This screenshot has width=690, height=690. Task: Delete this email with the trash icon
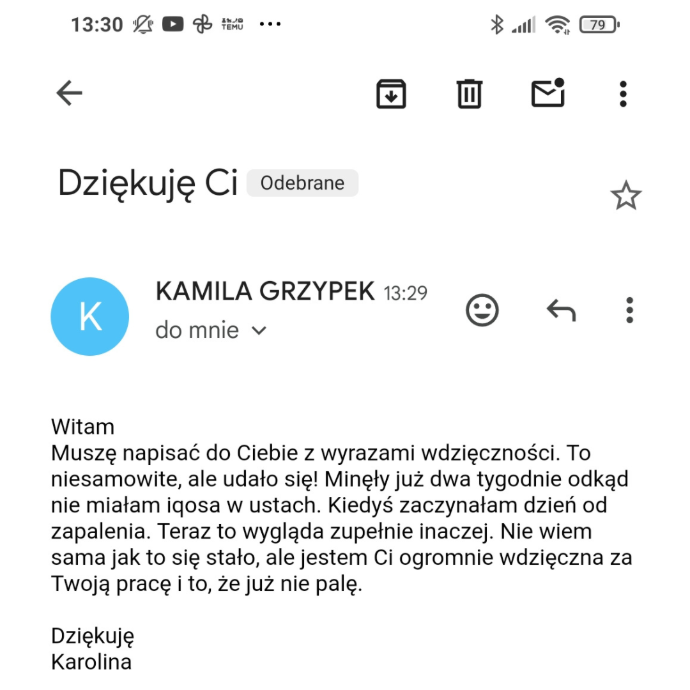pos(469,94)
